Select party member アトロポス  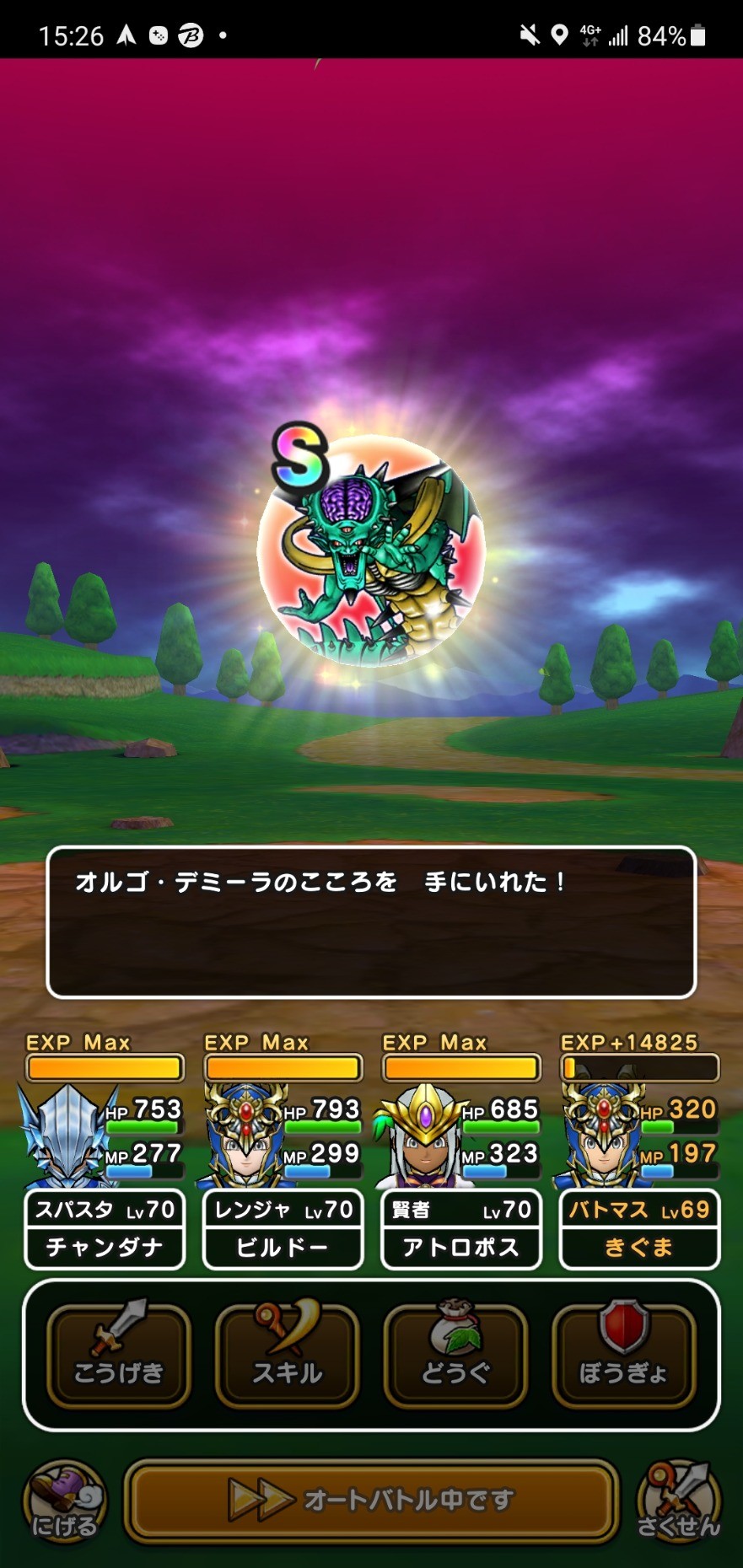coord(461,1229)
